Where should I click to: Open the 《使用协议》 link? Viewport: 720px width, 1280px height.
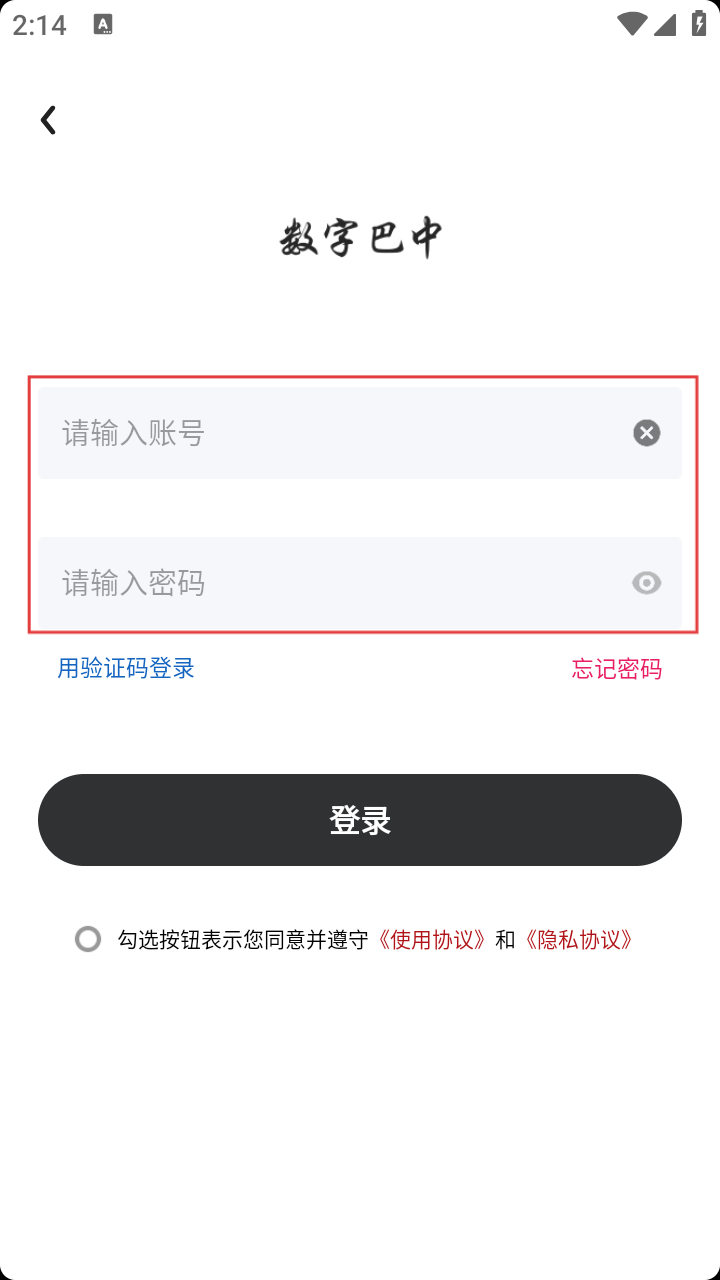(x=432, y=940)
